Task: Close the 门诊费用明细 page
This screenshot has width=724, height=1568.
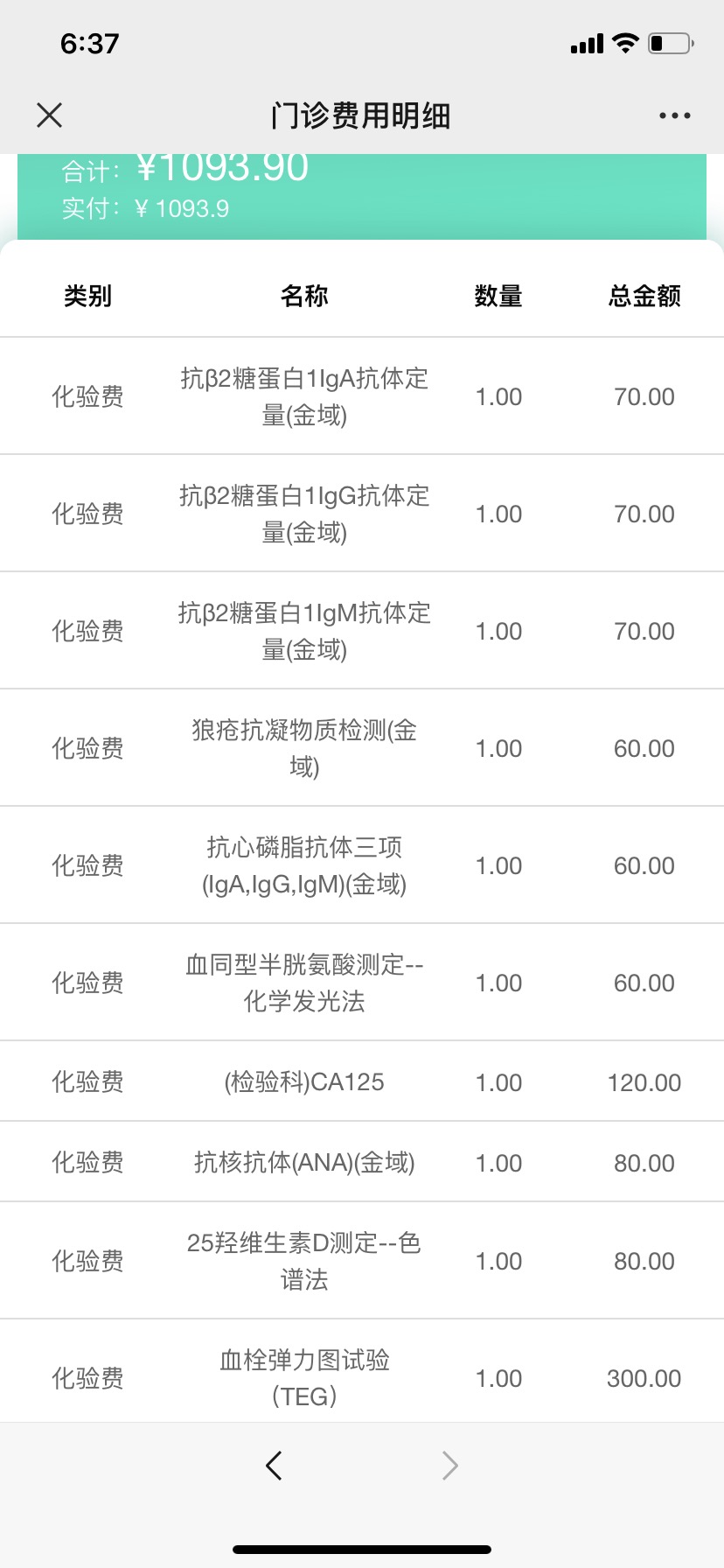Action: (x=50, y=115)
